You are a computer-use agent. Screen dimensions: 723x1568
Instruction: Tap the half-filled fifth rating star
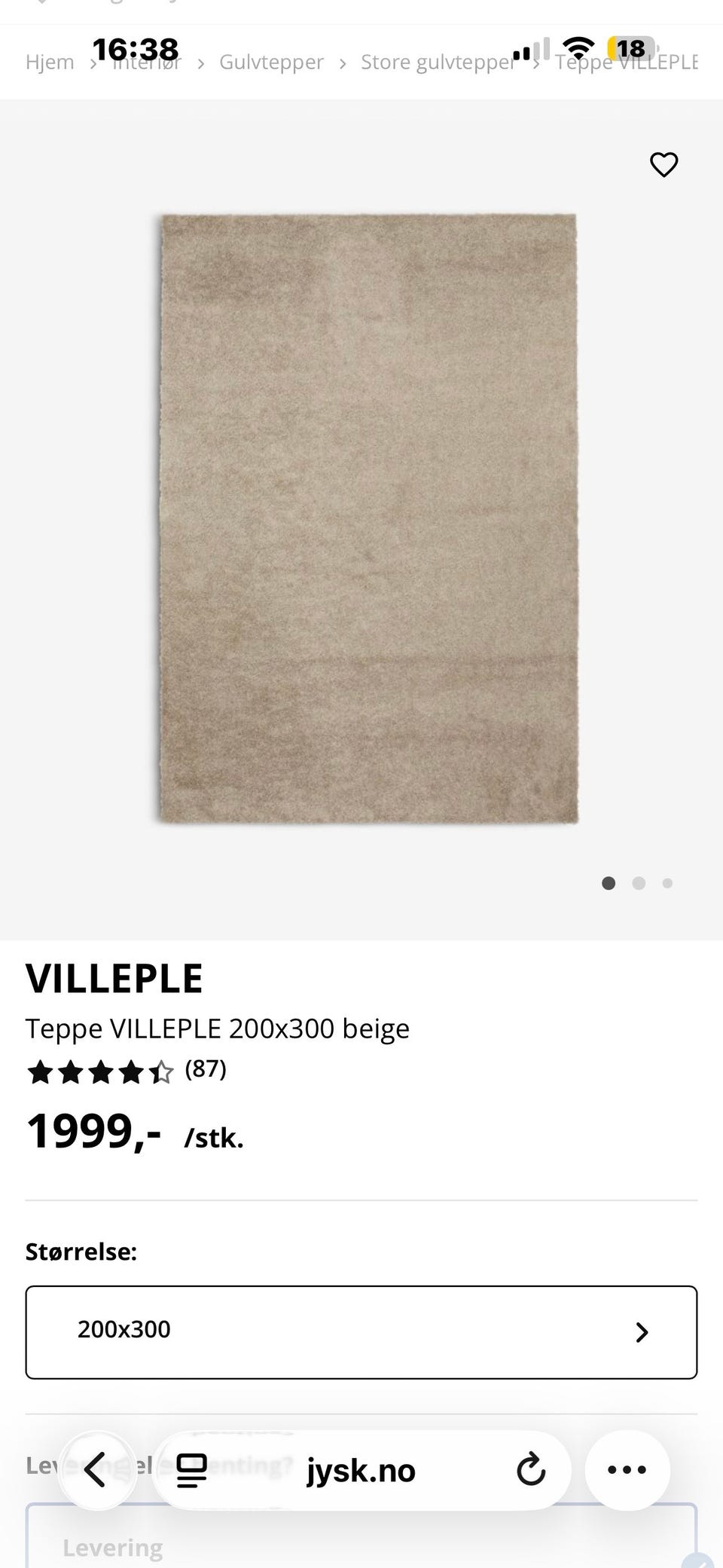click(x=160, y=1071)
